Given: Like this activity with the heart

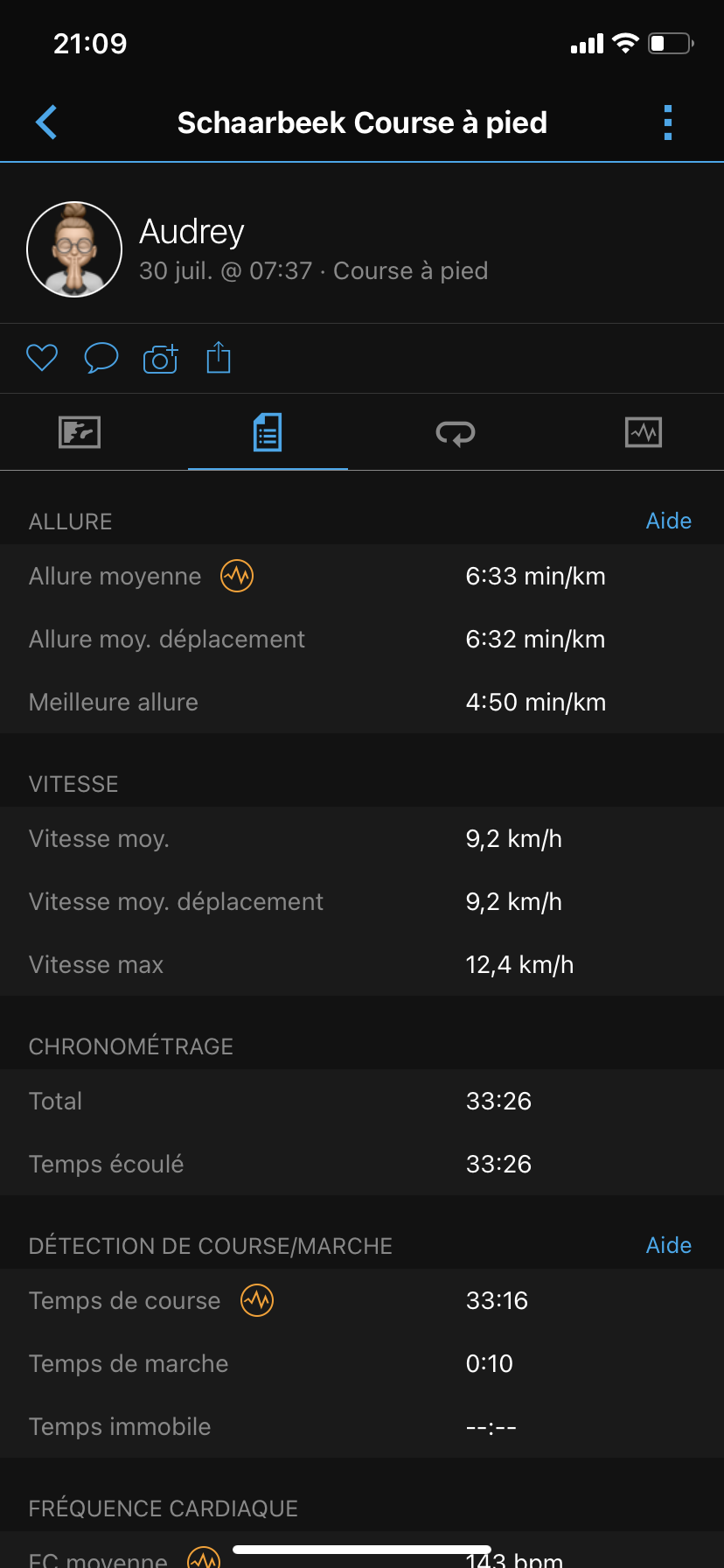Looking at the screenshot, I should pyautogui.click(x=42, y=358).
